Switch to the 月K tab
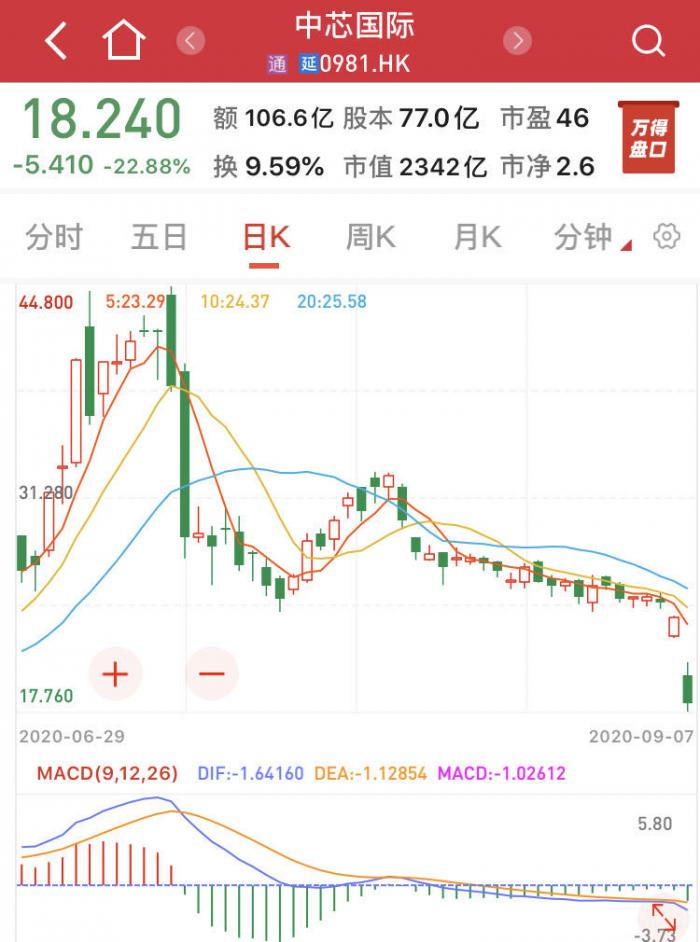 coord(476,237)
